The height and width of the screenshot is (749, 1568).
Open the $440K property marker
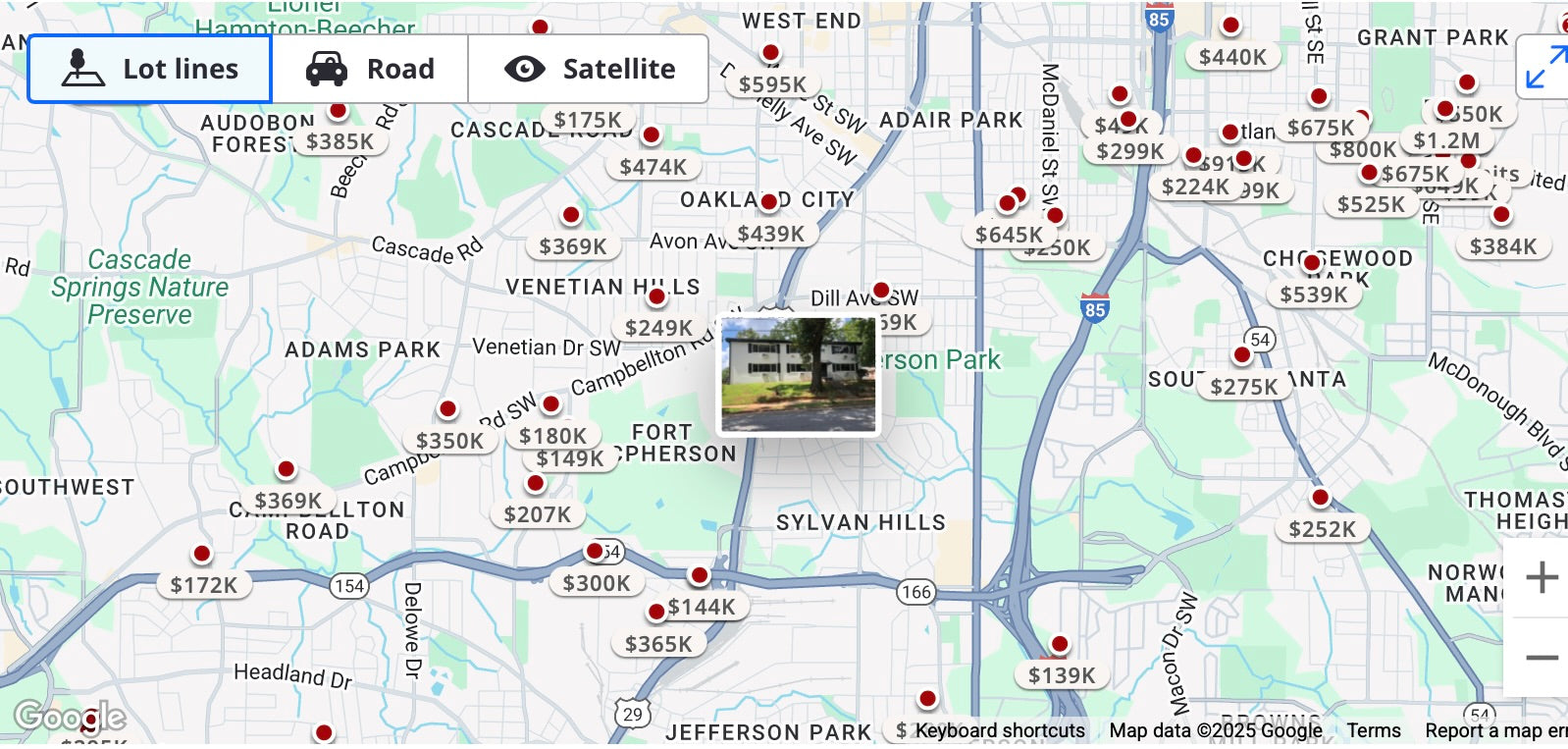tap(1231, 57)
